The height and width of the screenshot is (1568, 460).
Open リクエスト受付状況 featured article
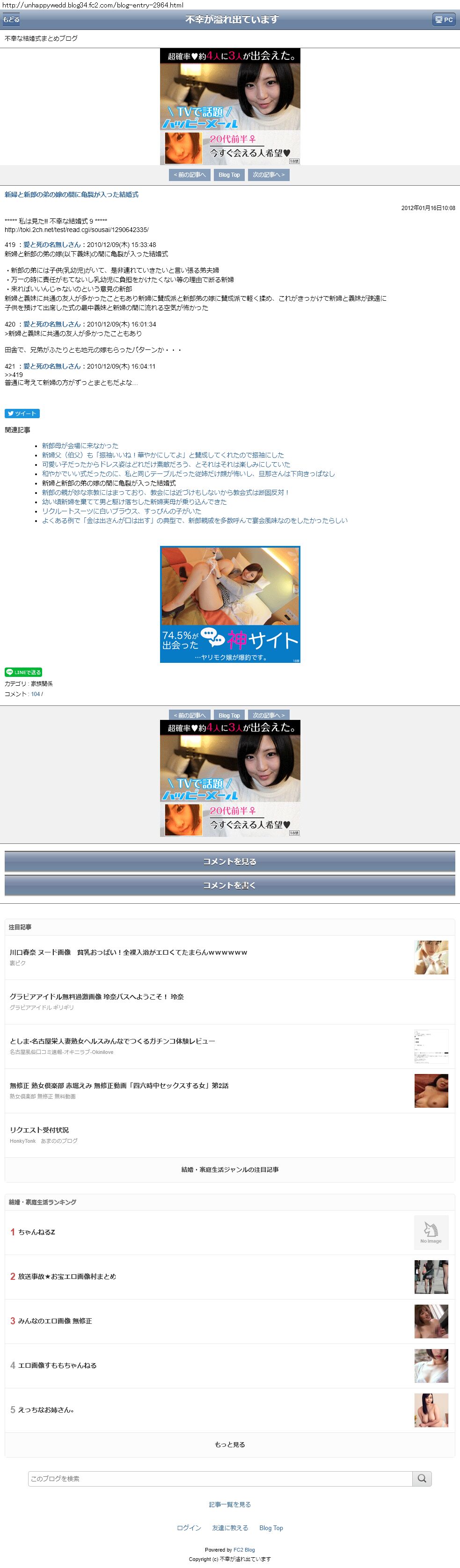click(x=39, y=1130)
